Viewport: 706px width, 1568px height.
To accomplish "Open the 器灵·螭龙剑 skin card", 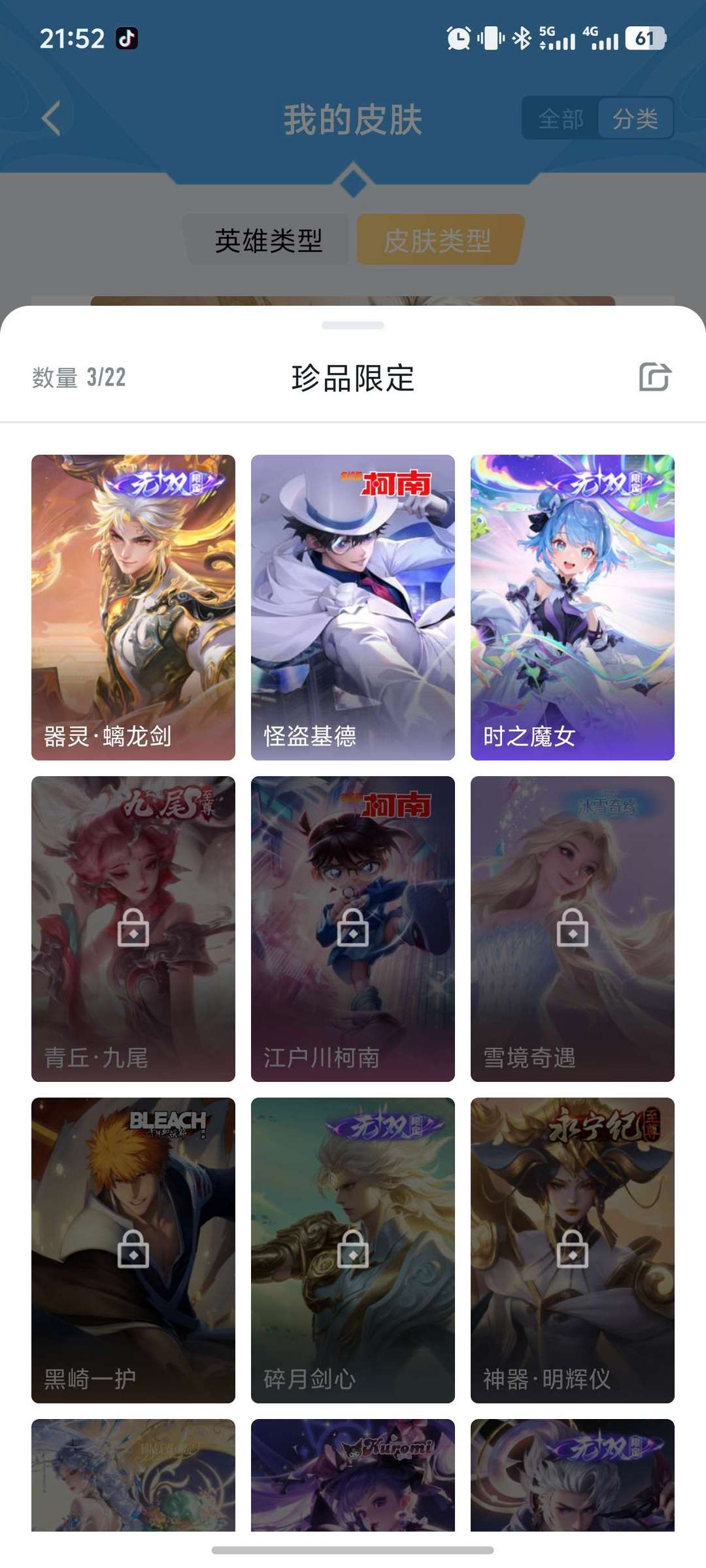I will click(133, 607).
